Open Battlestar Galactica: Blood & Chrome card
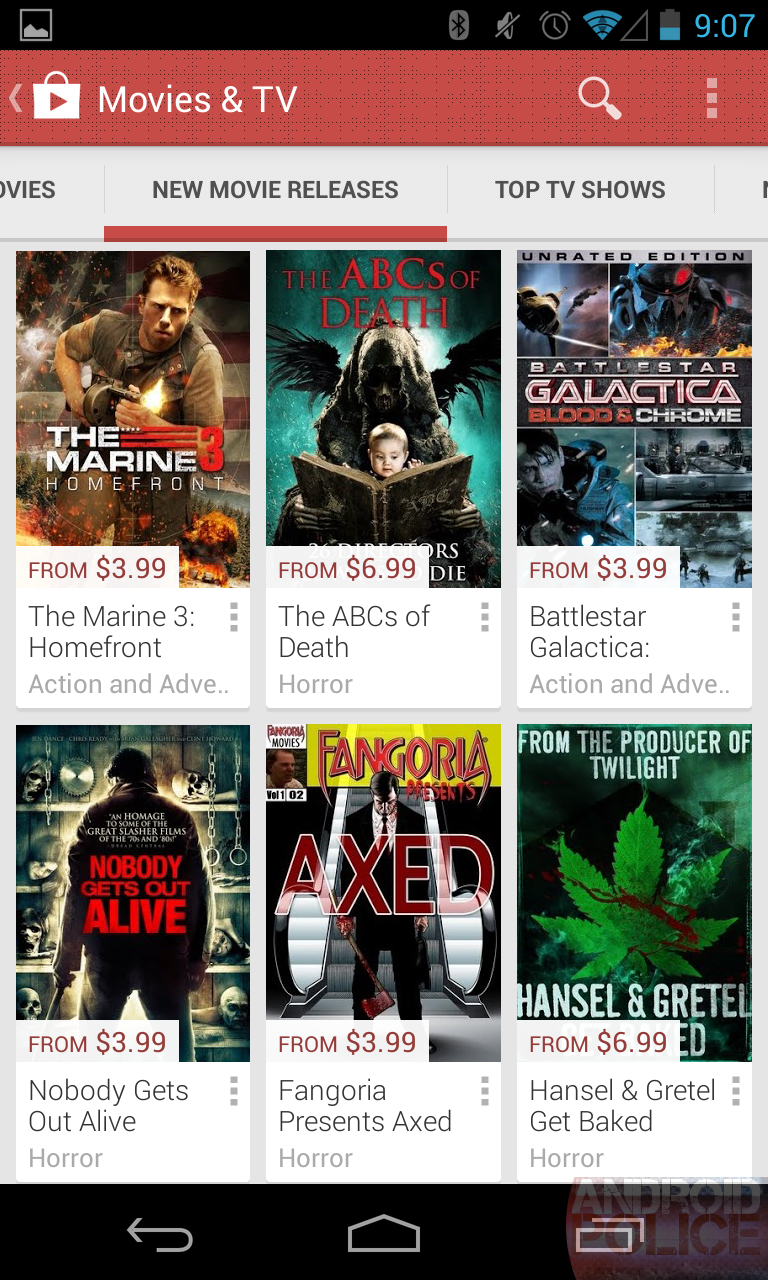768x1280 pixels. [634, 420]
